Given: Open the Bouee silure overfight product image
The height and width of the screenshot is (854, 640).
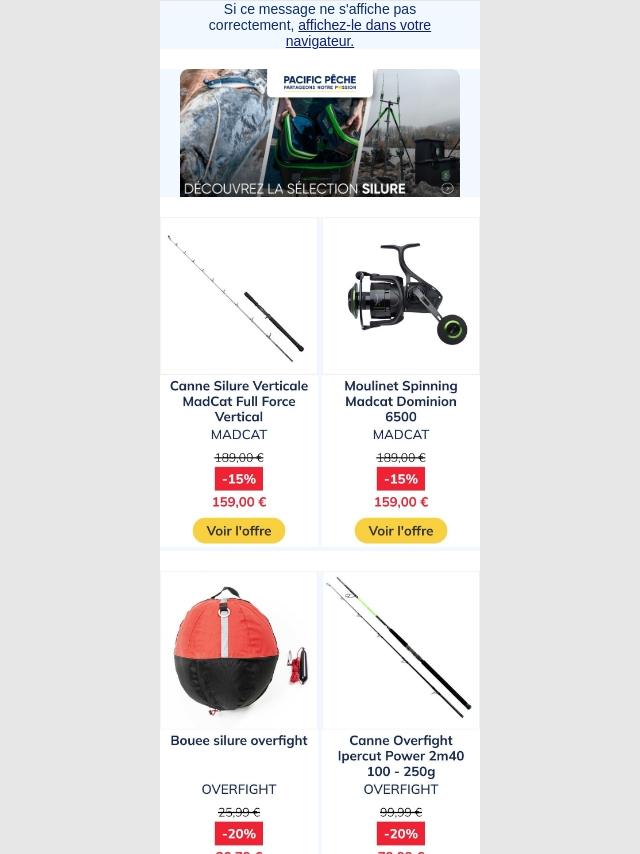Looking at the screenshot, I should pos(239,650).
